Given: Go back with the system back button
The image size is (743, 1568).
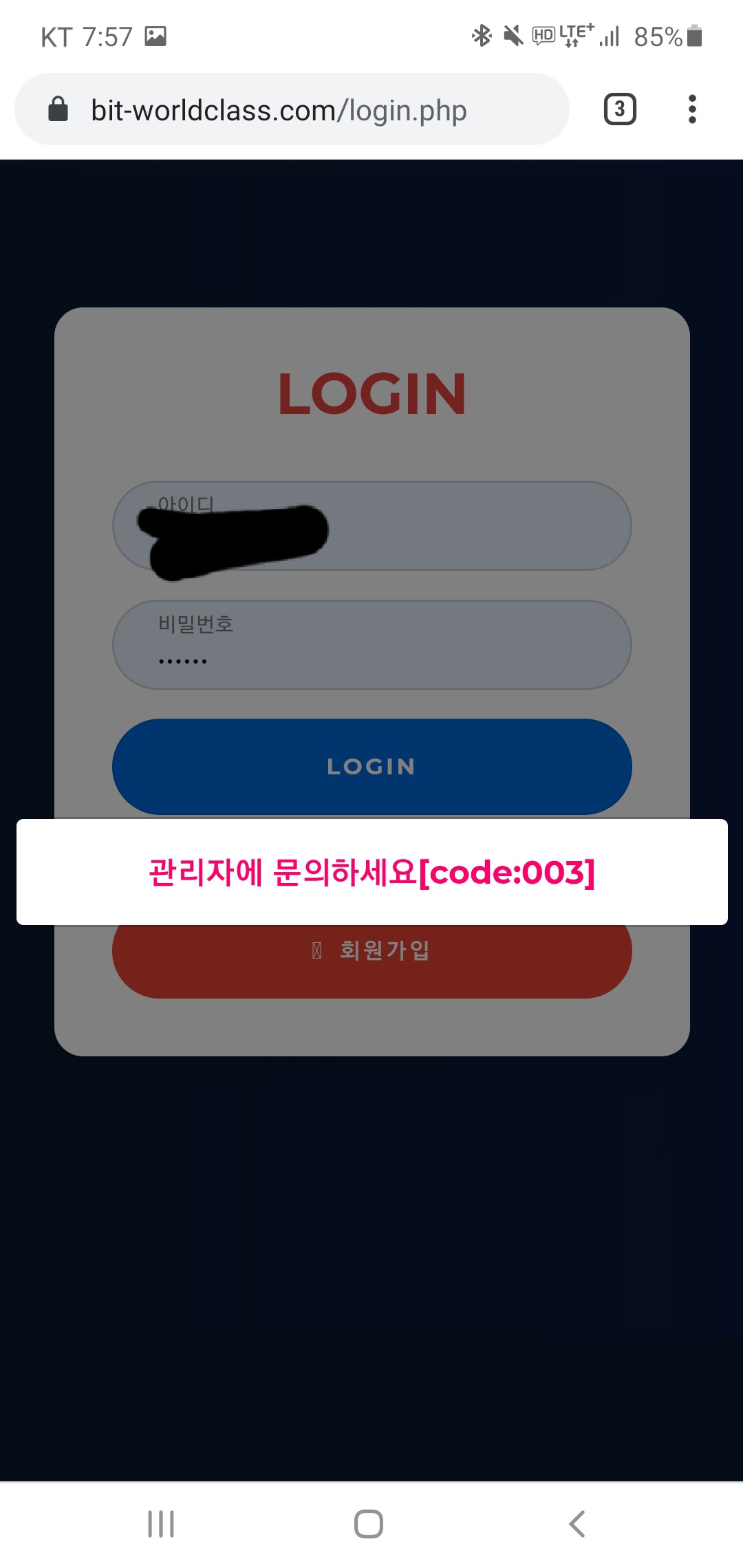Looking at the screenshot, I should pos(577,1524).
